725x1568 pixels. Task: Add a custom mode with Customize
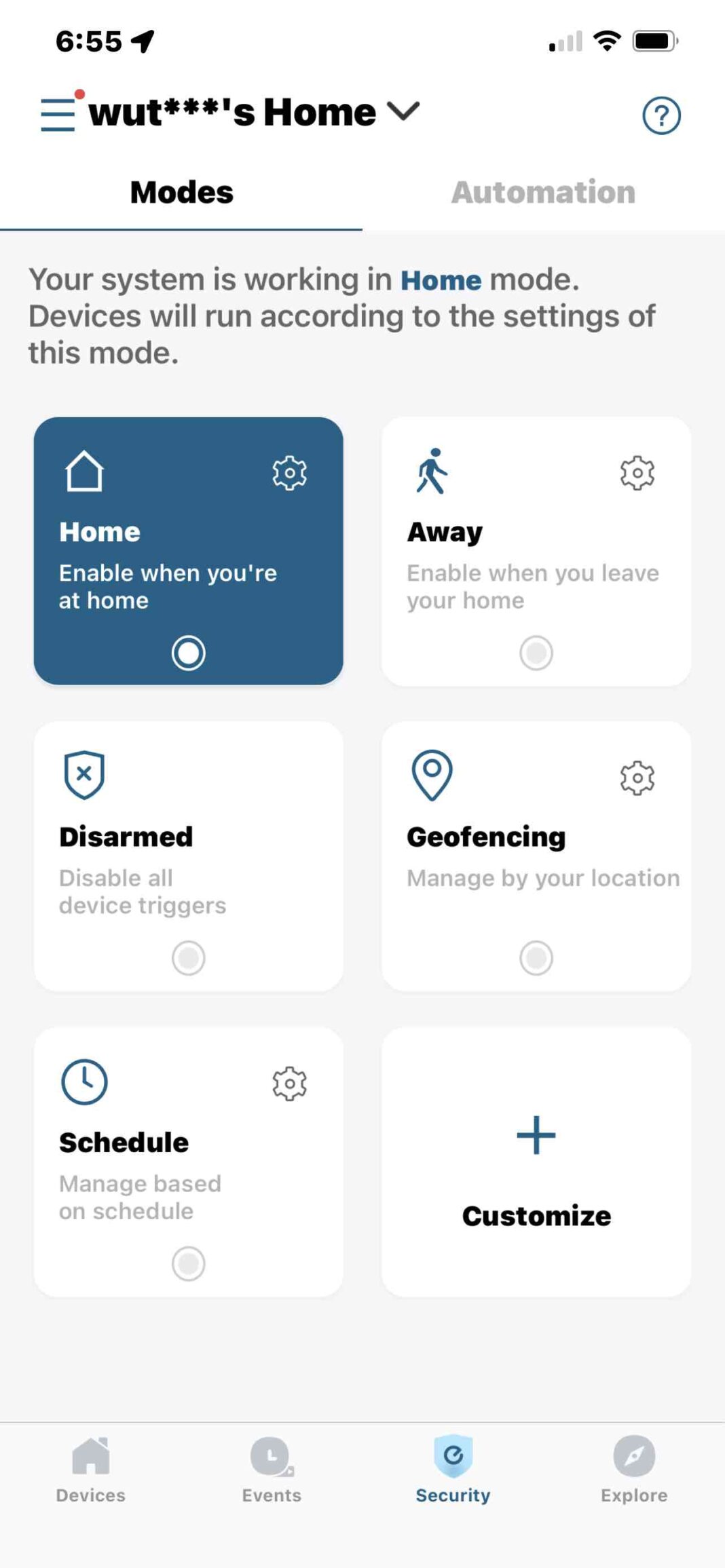pyautogui.click(x=536, y=1162)
